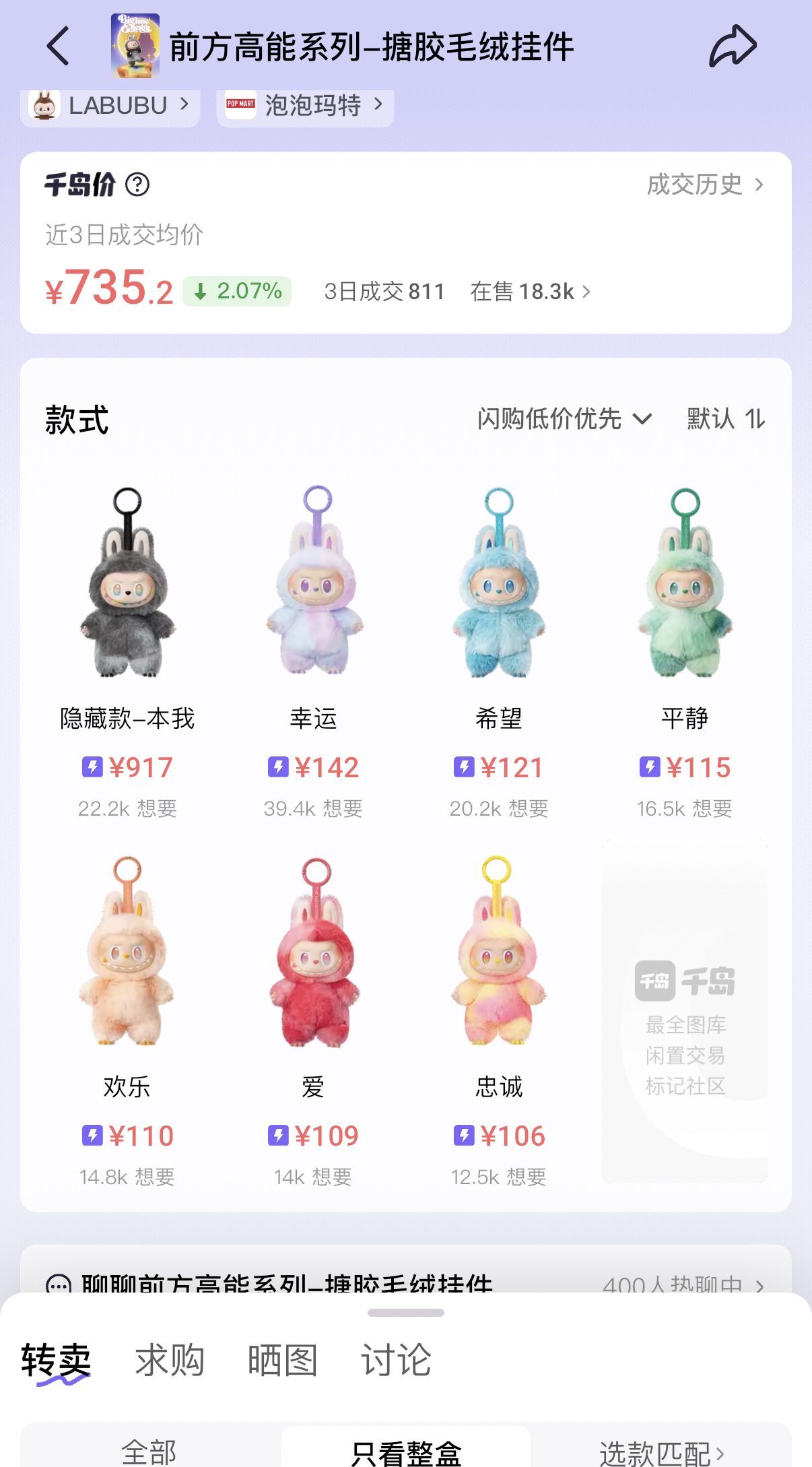Viewport: 812px width, 1467px height.
Task: Open the 泡泡玛特 brand chip
Action: pos(305,106)
